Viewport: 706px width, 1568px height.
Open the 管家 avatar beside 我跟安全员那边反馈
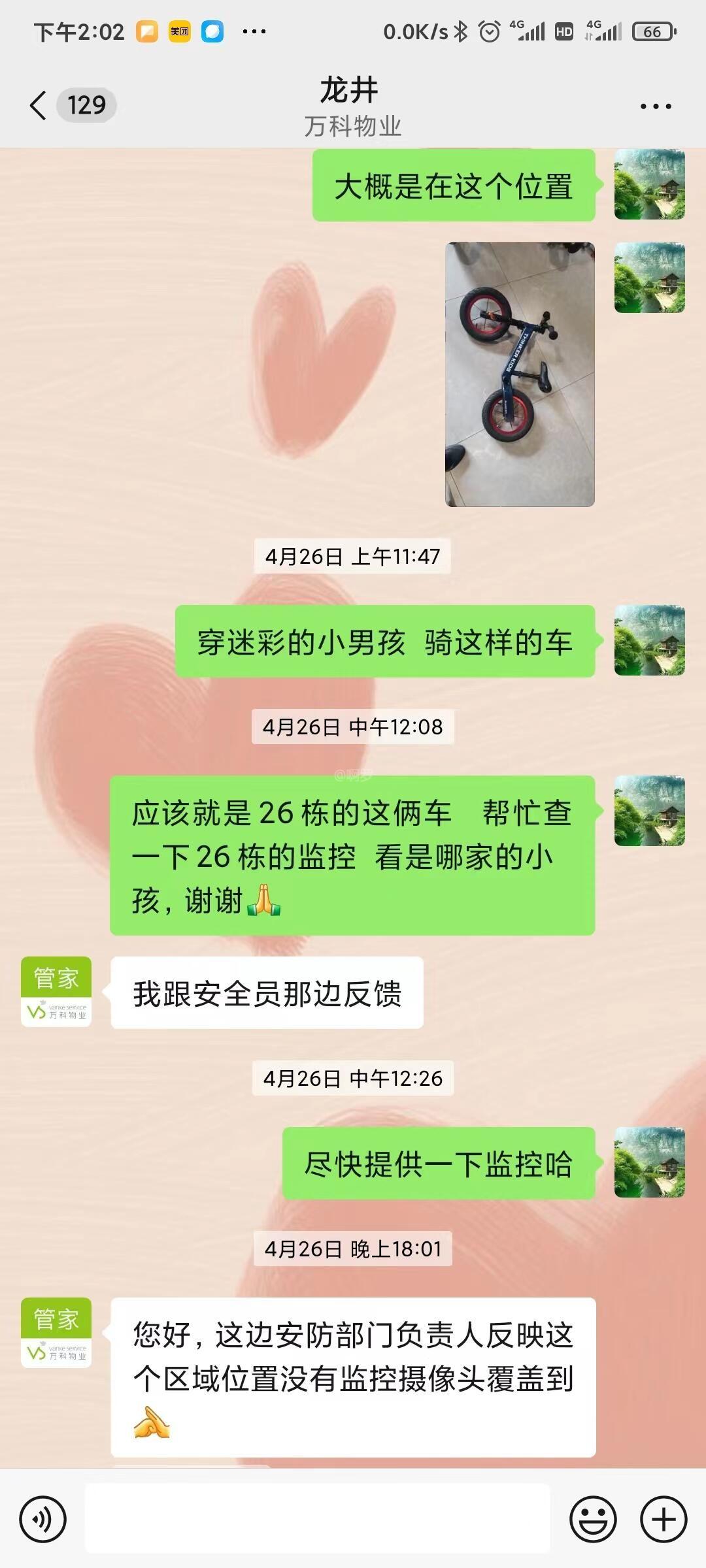[x=56, y=992]
